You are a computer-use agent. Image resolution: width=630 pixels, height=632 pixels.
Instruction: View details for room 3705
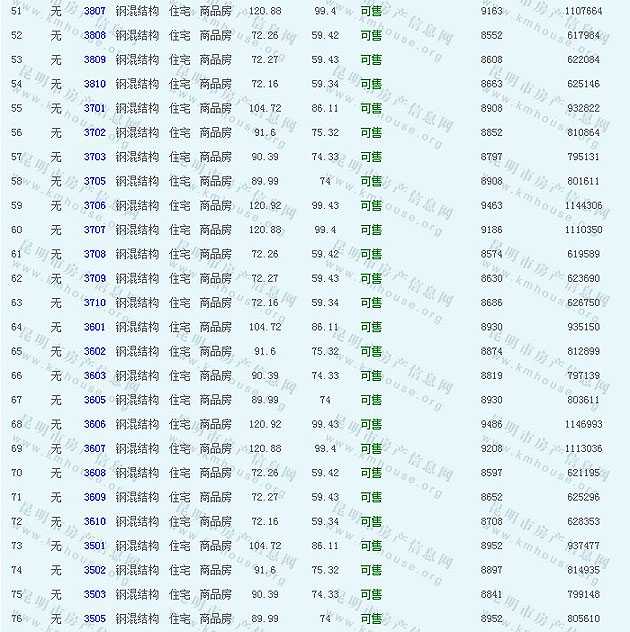[94, 181]
